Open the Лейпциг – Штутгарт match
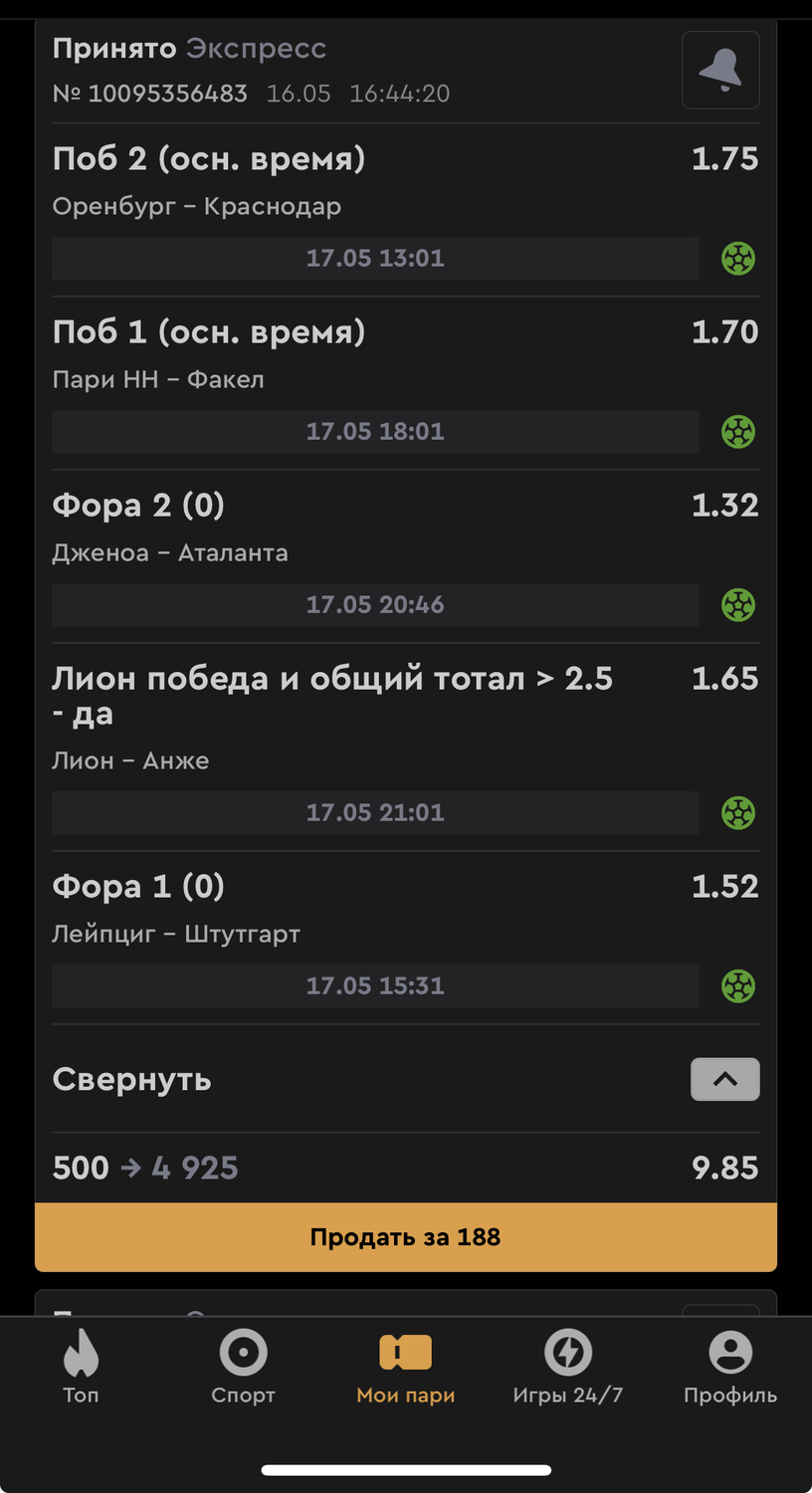812x1493 pixels. (x=176, y=934)
